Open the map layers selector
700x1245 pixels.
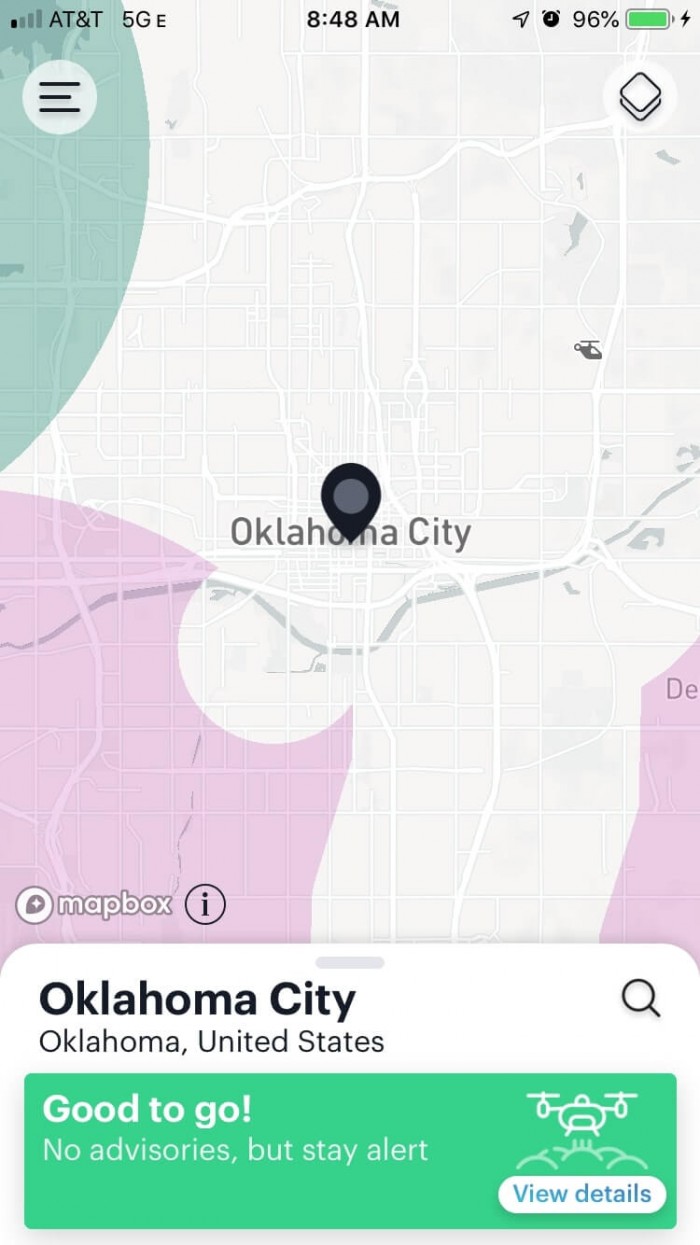pyautogui.click(x=641, y=97)
